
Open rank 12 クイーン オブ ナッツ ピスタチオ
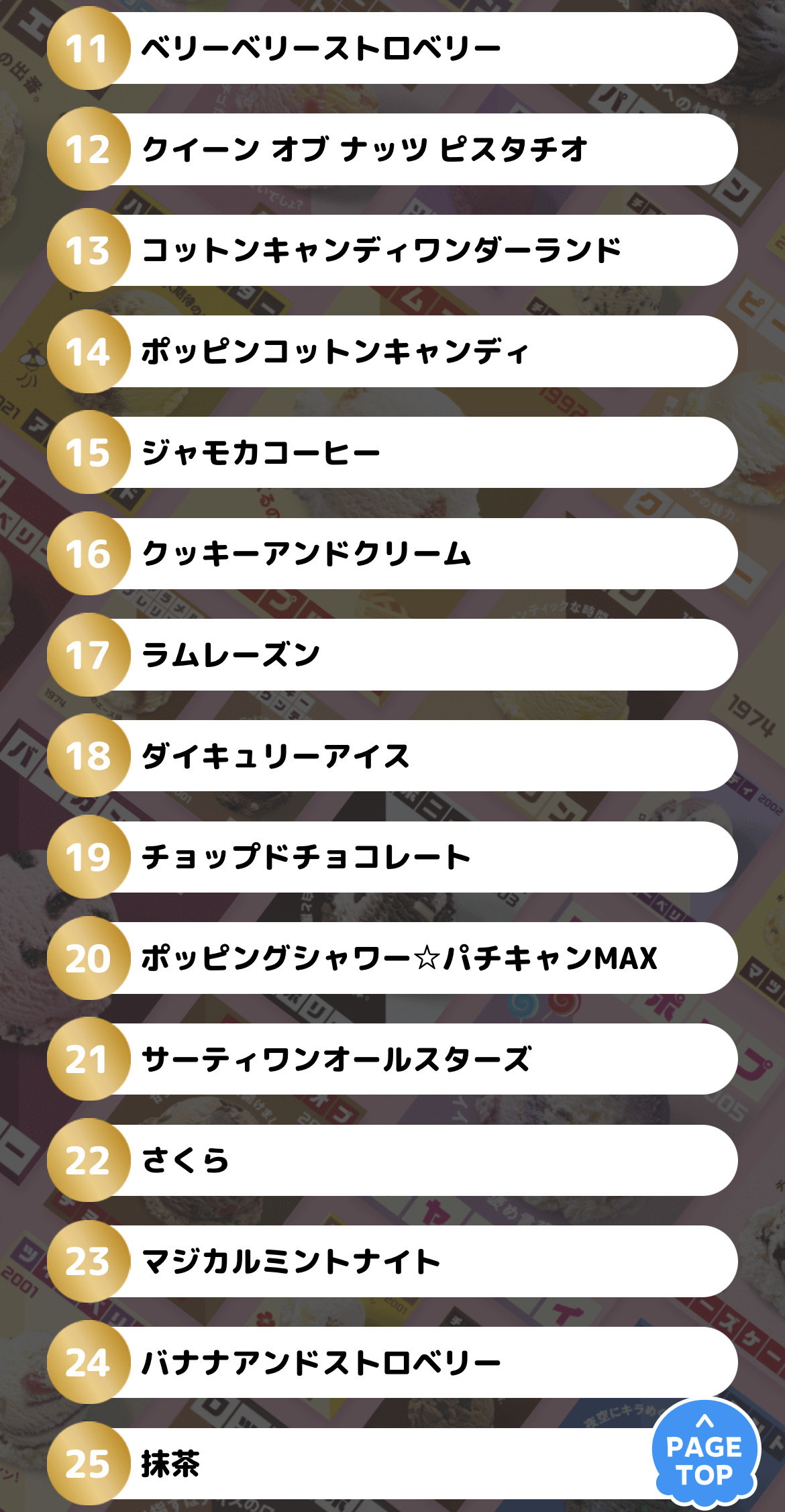point(392,149)
